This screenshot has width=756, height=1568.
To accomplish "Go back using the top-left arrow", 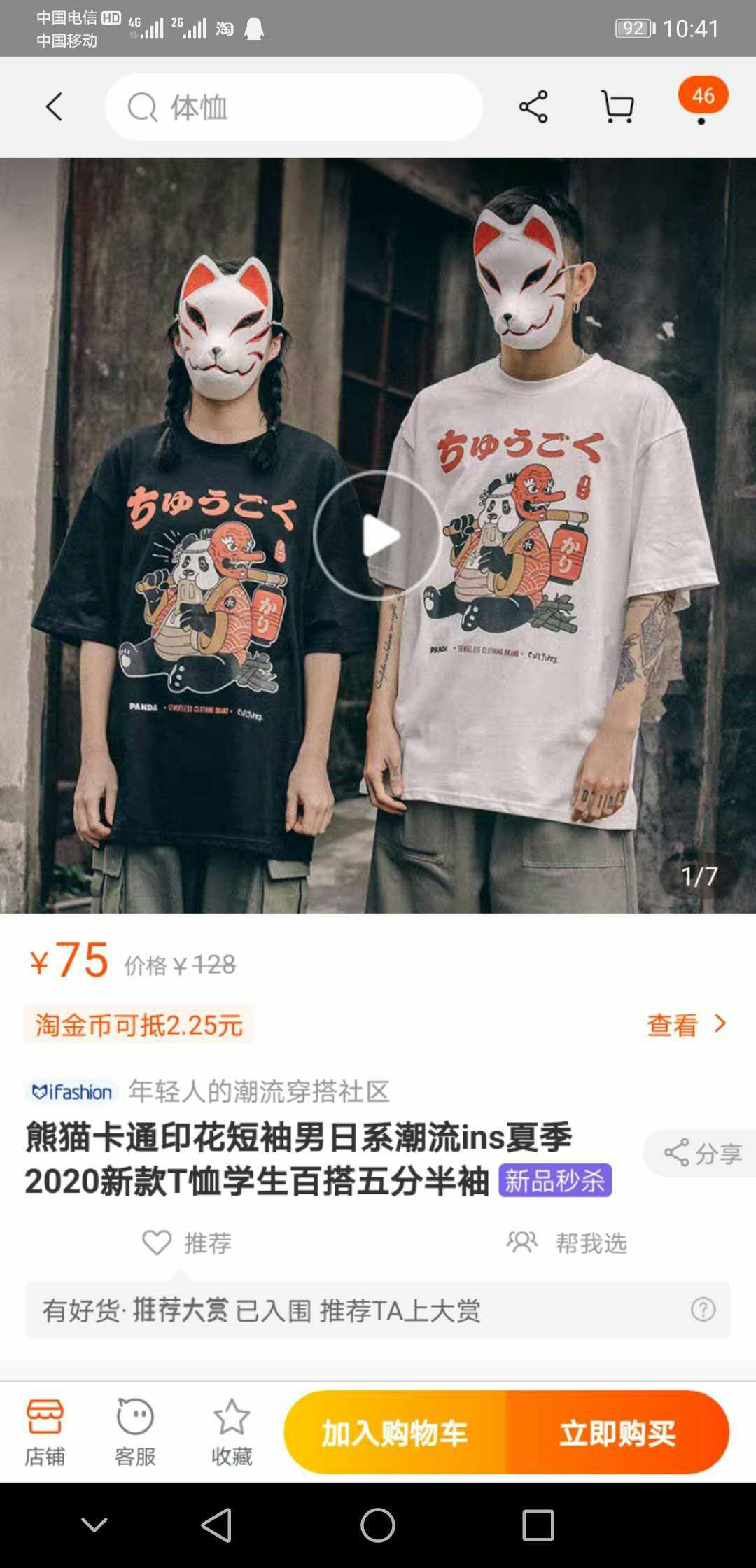I will pyautogui.click(x=54, y=107).
